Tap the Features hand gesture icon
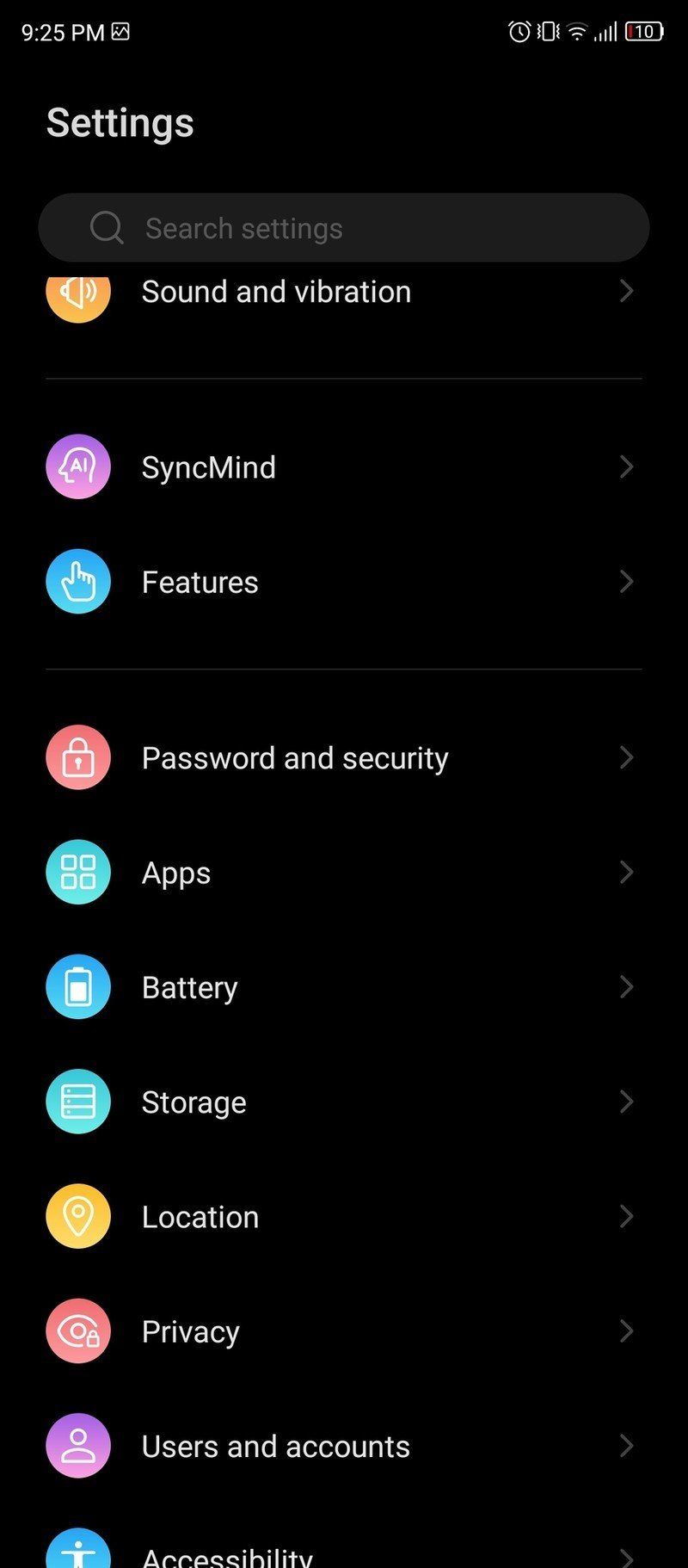Image resolution: width=688 pixels, height=1568 pixels. click(77, 581)
